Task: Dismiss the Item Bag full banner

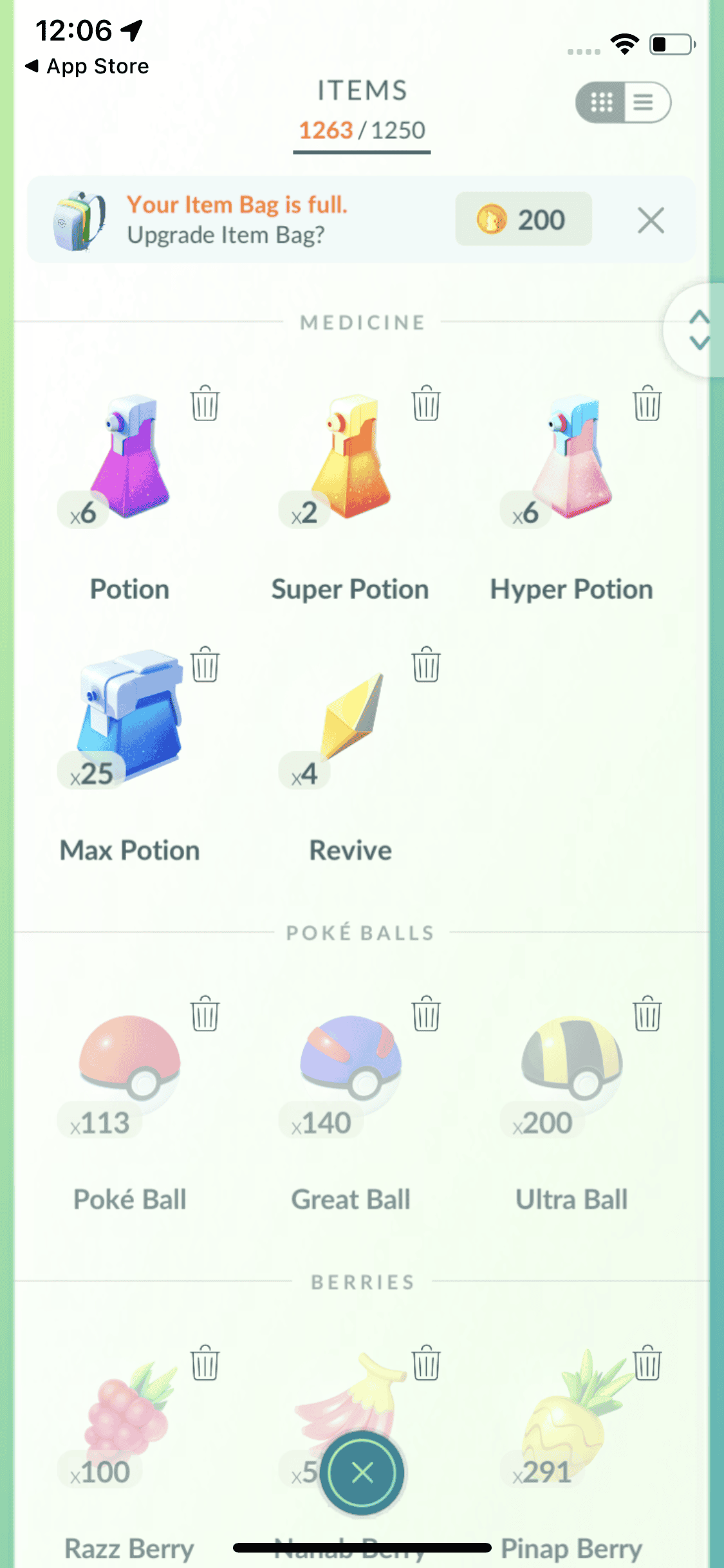Action: 650,221
